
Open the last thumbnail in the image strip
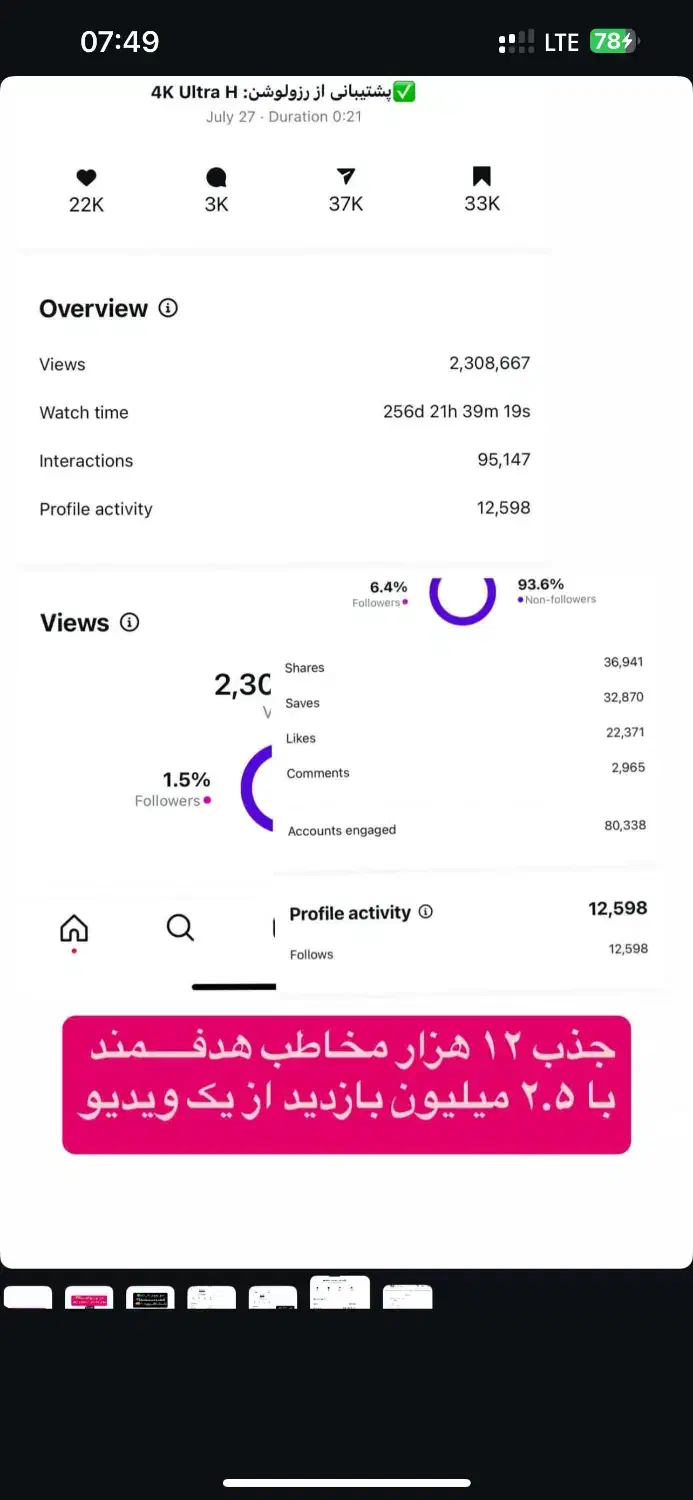408,1296
